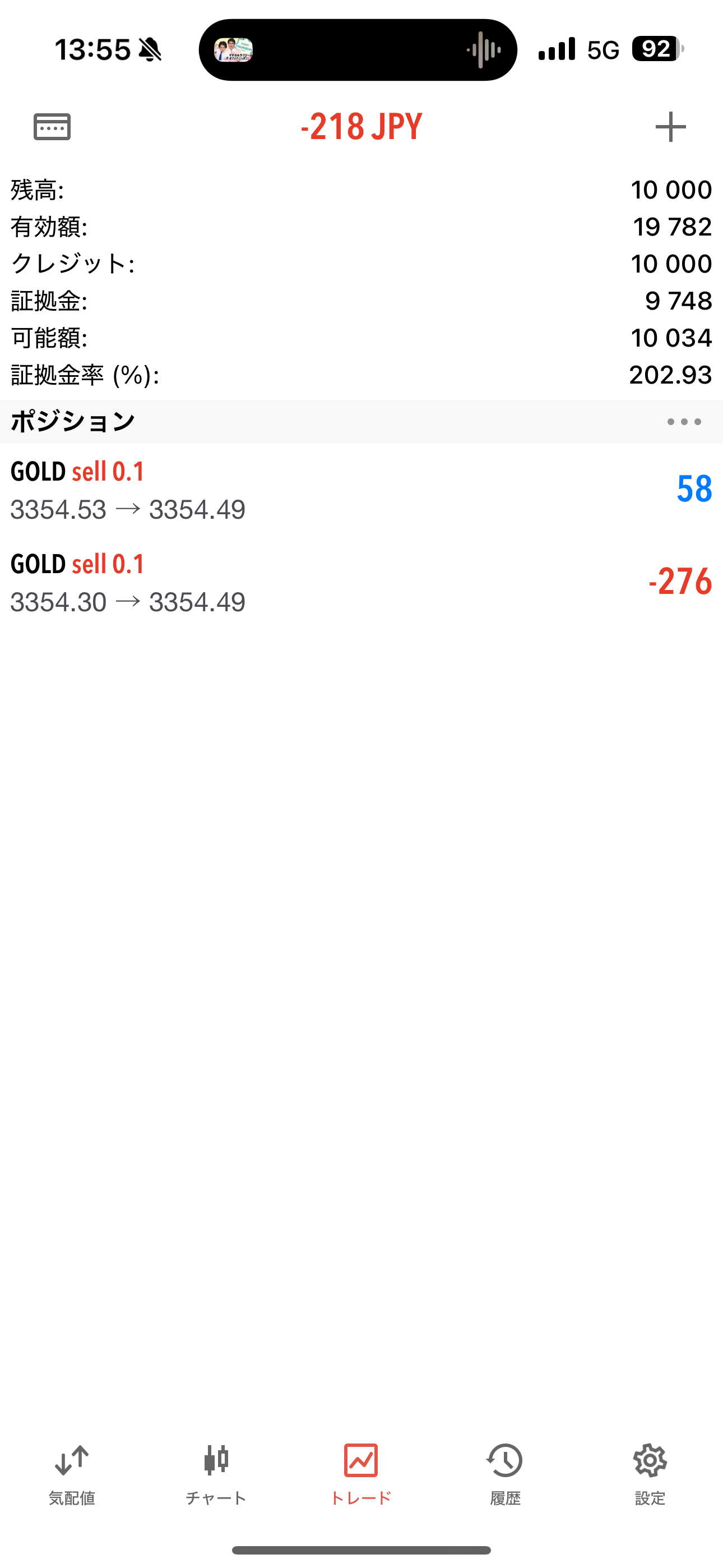Open GOLD sell position opened at 3354.53

click(x=361, y=490)
